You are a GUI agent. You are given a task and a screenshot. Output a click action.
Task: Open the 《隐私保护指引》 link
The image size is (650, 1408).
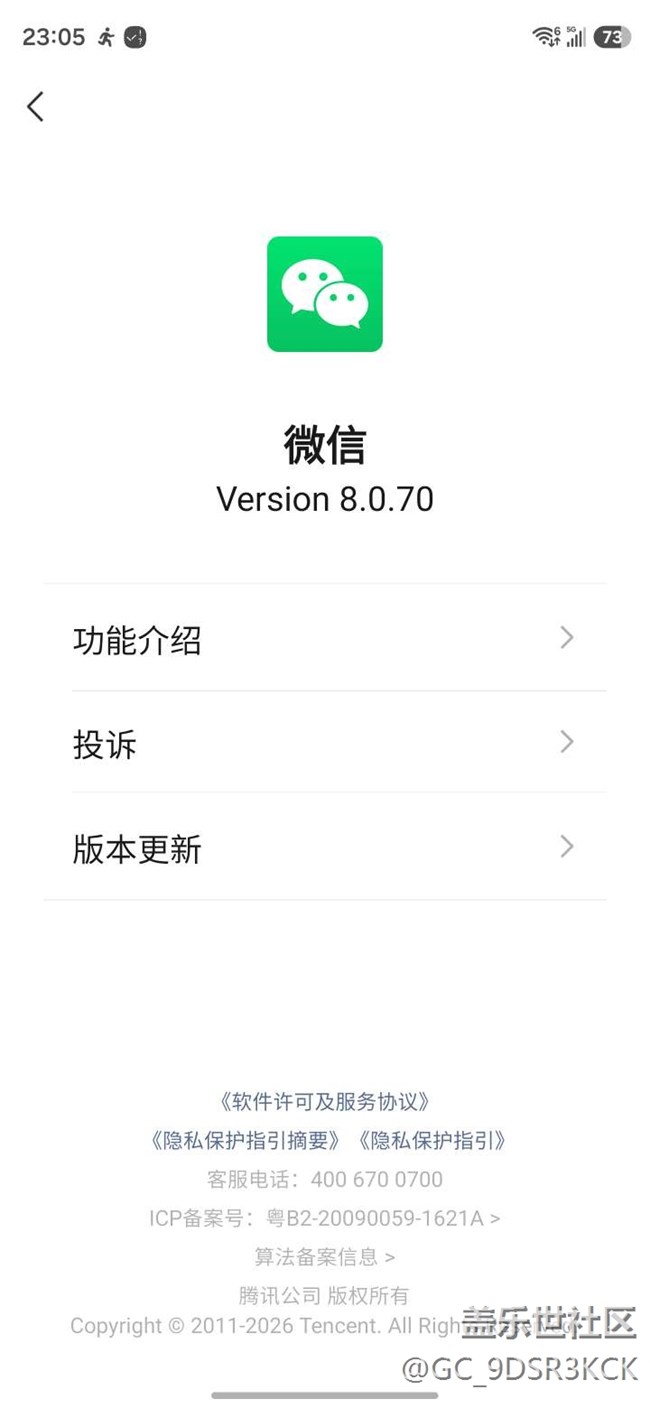pyautogui.click(x=432, y=1141)
